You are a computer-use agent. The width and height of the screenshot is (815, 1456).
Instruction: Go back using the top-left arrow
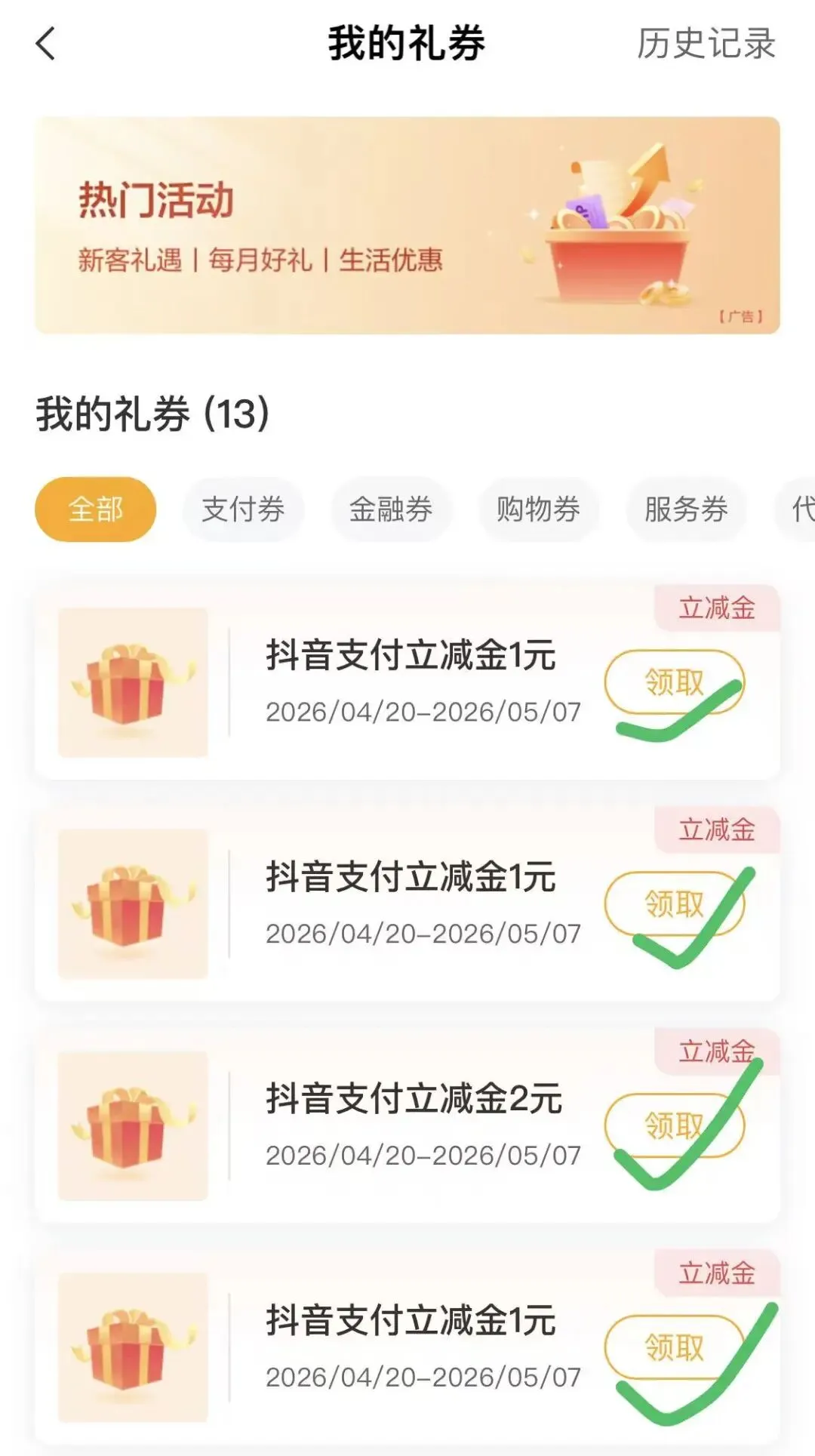(x=46, y=44)
